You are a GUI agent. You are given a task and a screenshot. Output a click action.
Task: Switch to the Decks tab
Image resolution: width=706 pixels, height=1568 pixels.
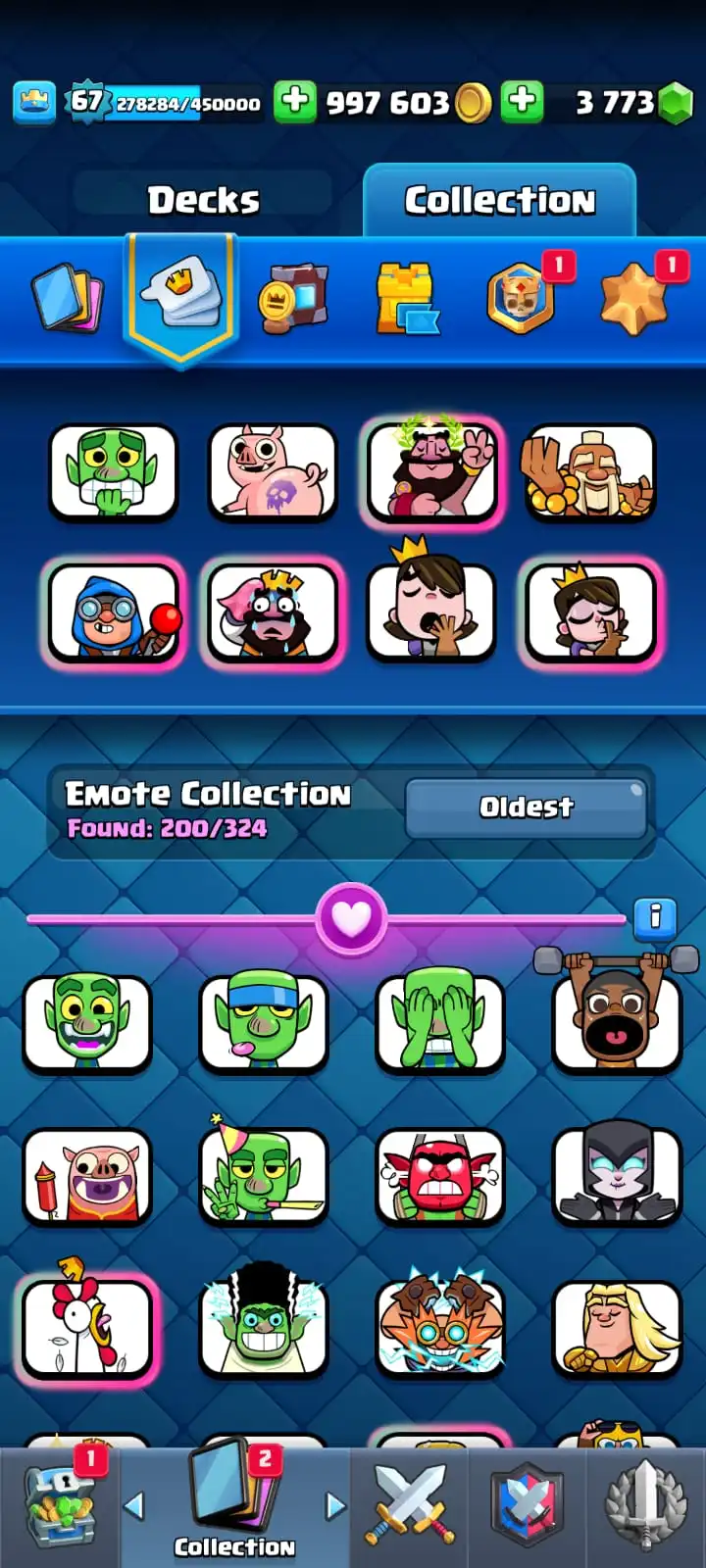203,201
